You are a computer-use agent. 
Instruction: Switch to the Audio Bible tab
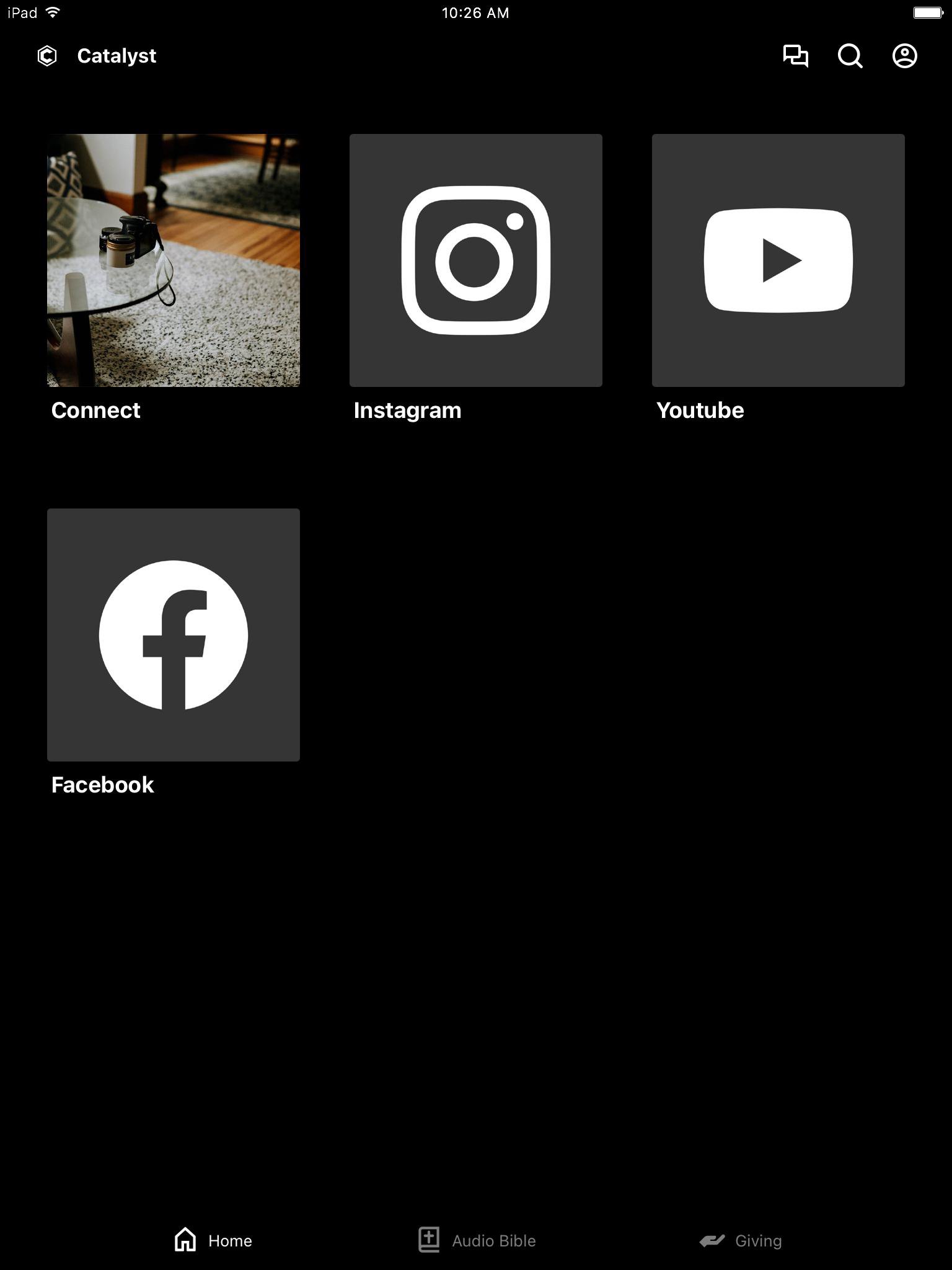pos(477,1240)
